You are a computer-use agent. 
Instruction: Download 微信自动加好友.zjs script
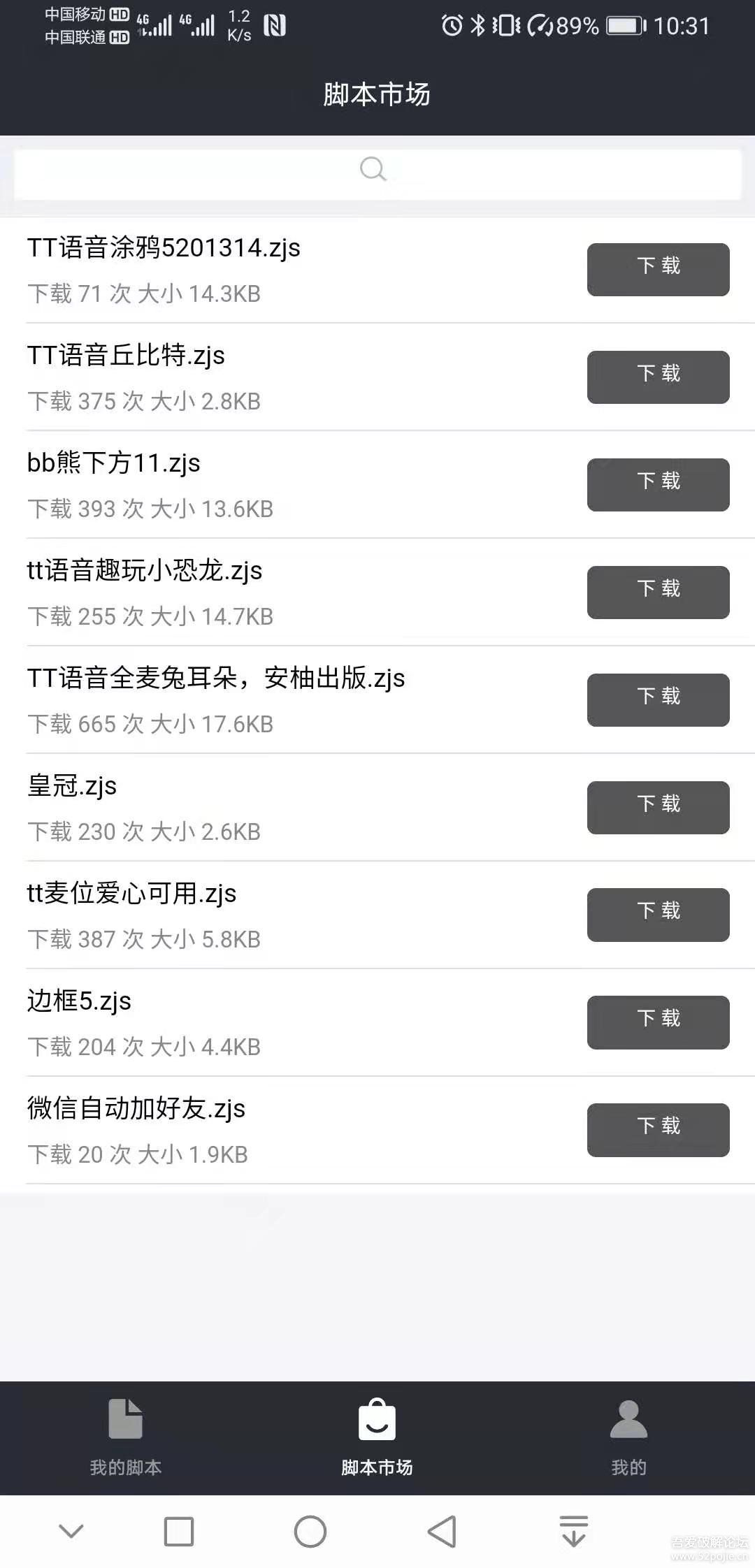coord(658,1130)
